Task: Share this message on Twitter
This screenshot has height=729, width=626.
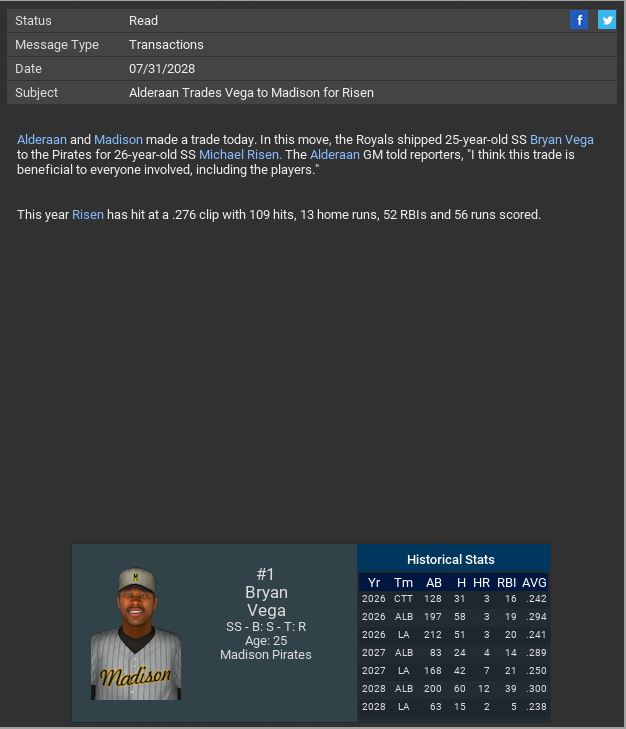Action: pyautogui.click(x=607, y=20)
